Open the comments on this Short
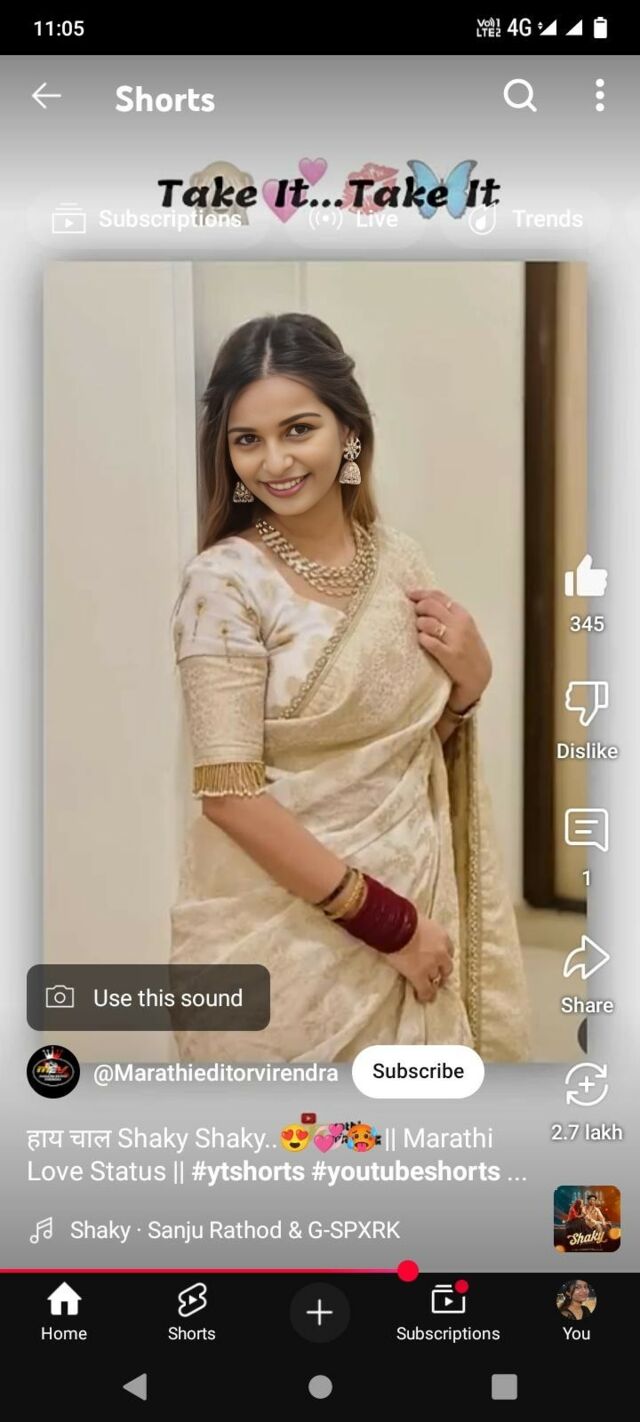 tap(586, 831)
